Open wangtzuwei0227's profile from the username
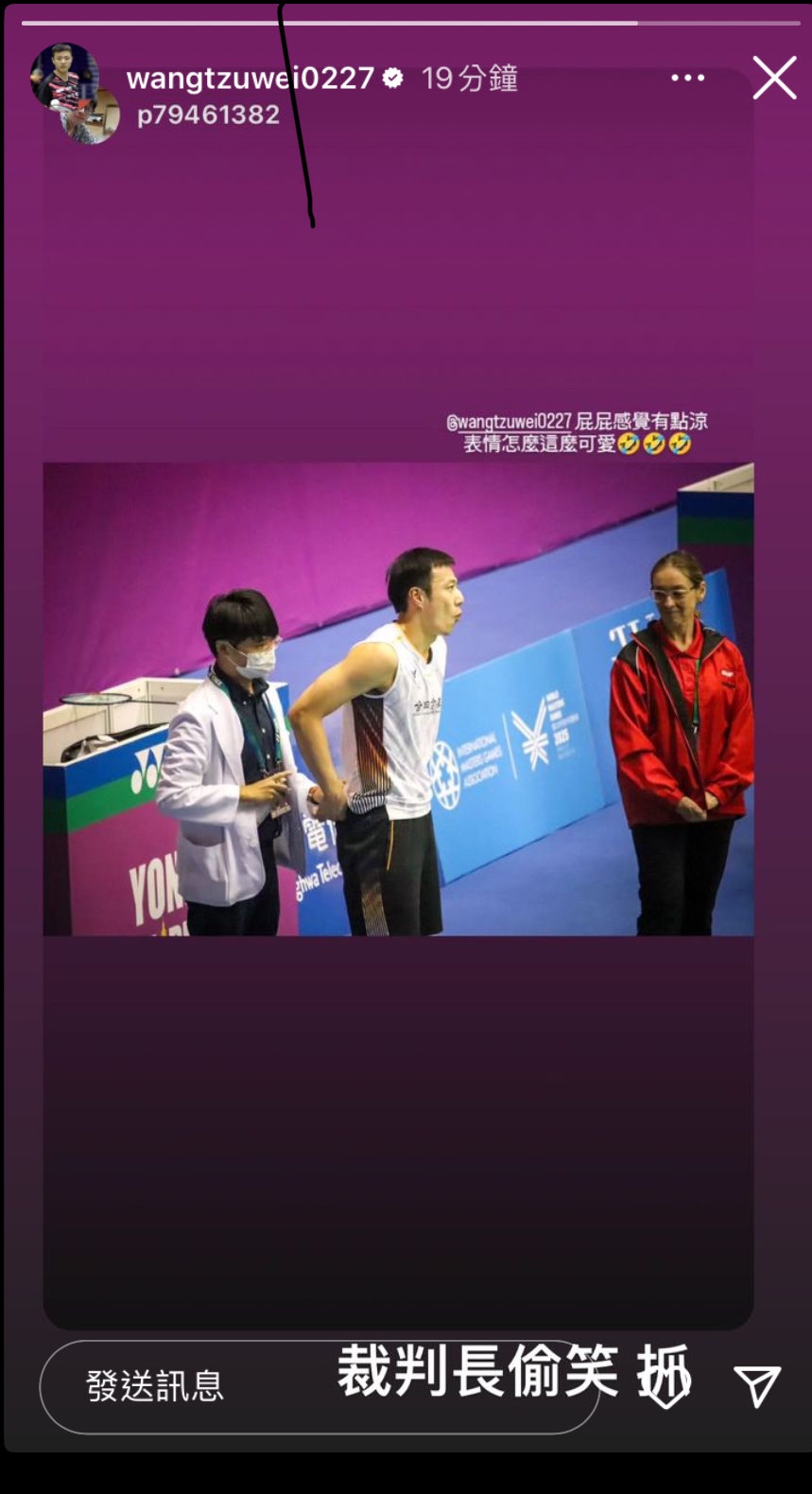Image resolution: width=812 pixels, height=1494 pixels. (x=250, y=78)
